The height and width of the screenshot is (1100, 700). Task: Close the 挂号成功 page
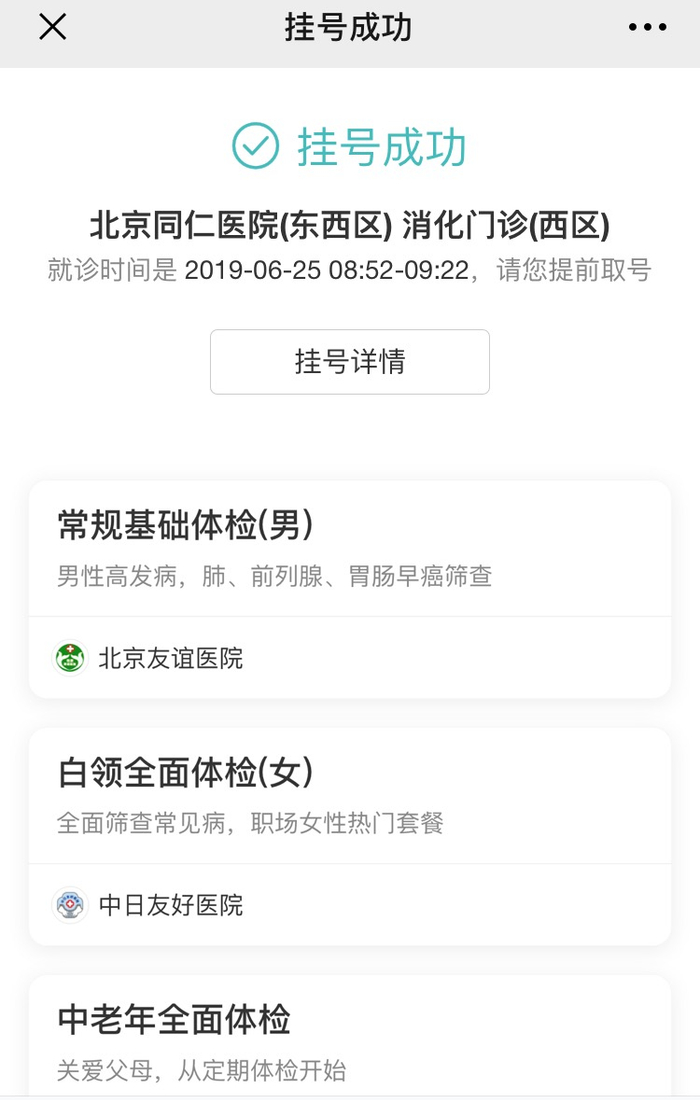[52, 28]
